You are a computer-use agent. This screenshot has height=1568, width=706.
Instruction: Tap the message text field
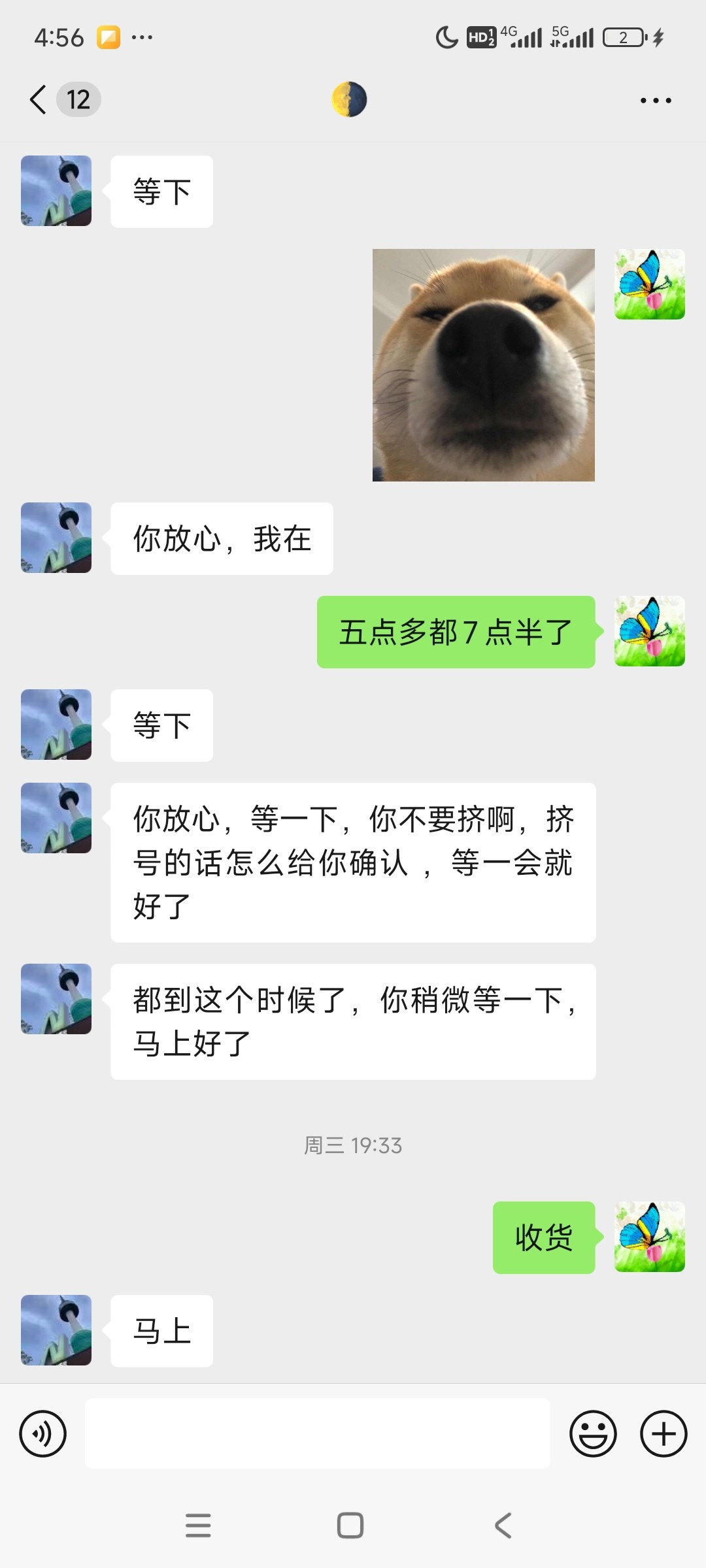318,1433
